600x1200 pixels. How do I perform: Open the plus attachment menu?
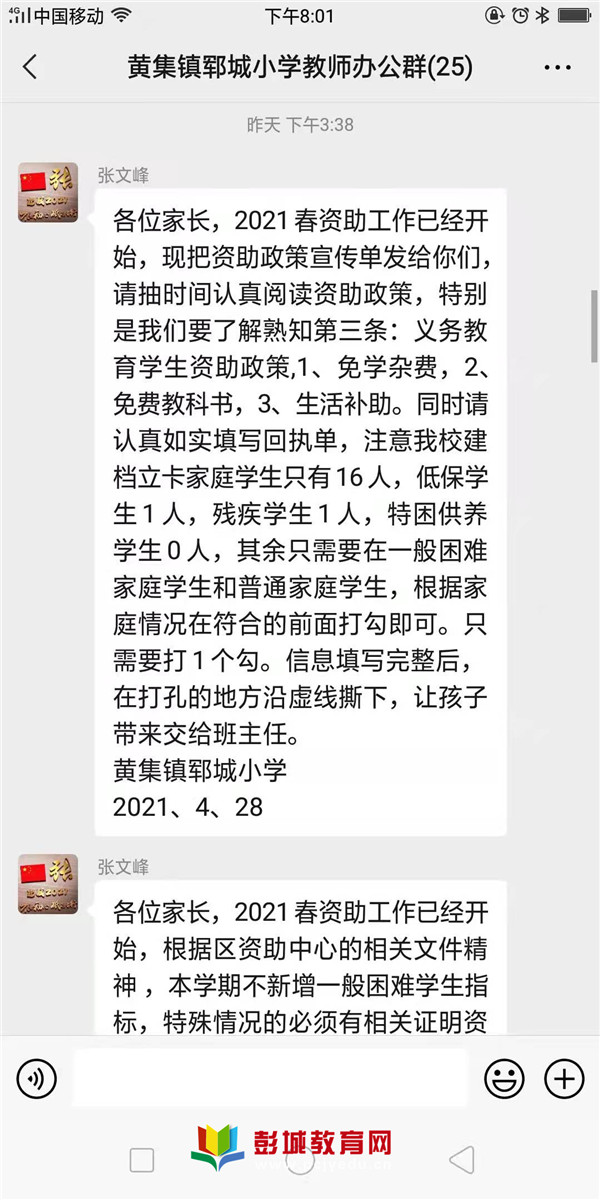click(563, 1078)
